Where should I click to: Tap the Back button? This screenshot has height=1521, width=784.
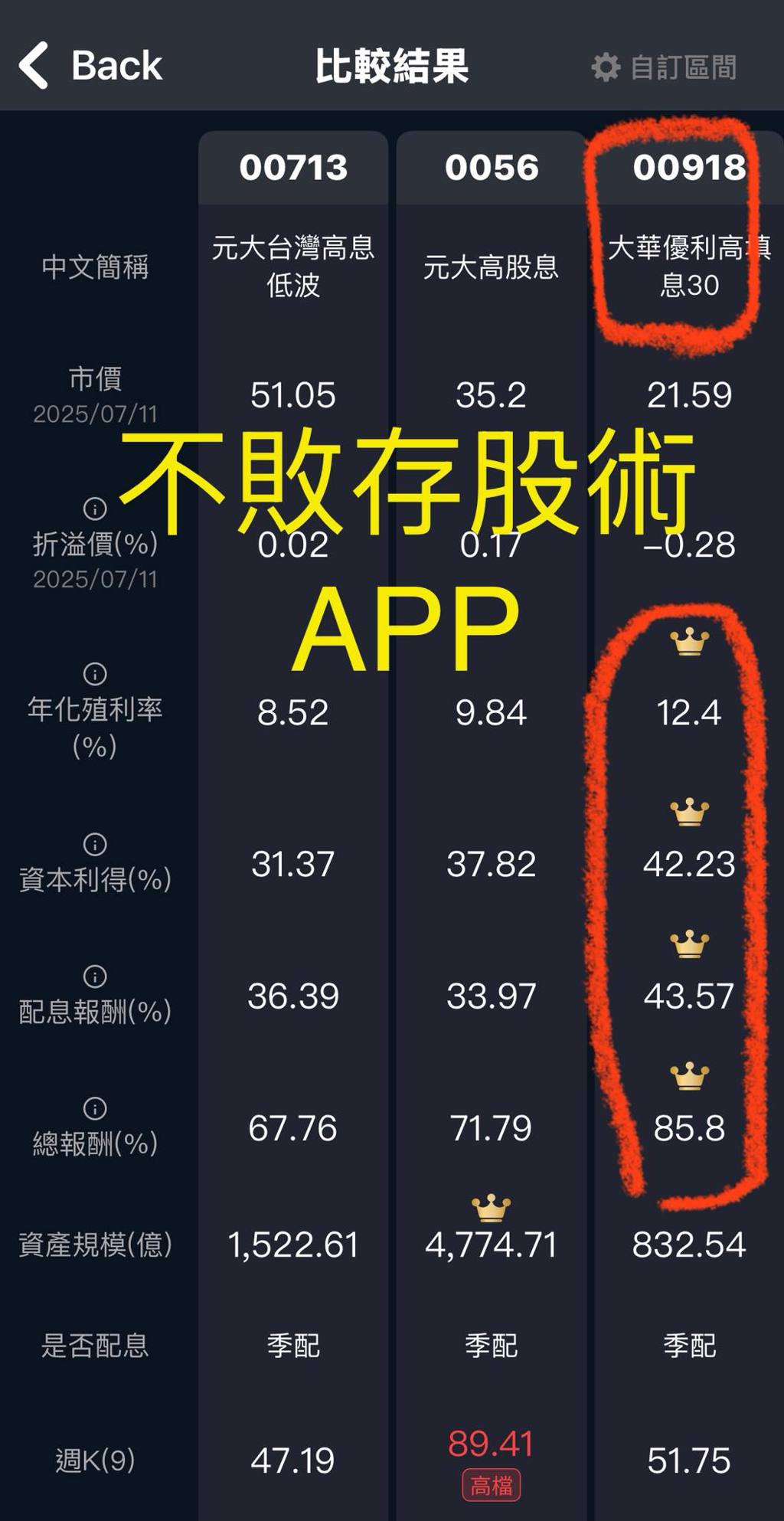tap(88, 67)
